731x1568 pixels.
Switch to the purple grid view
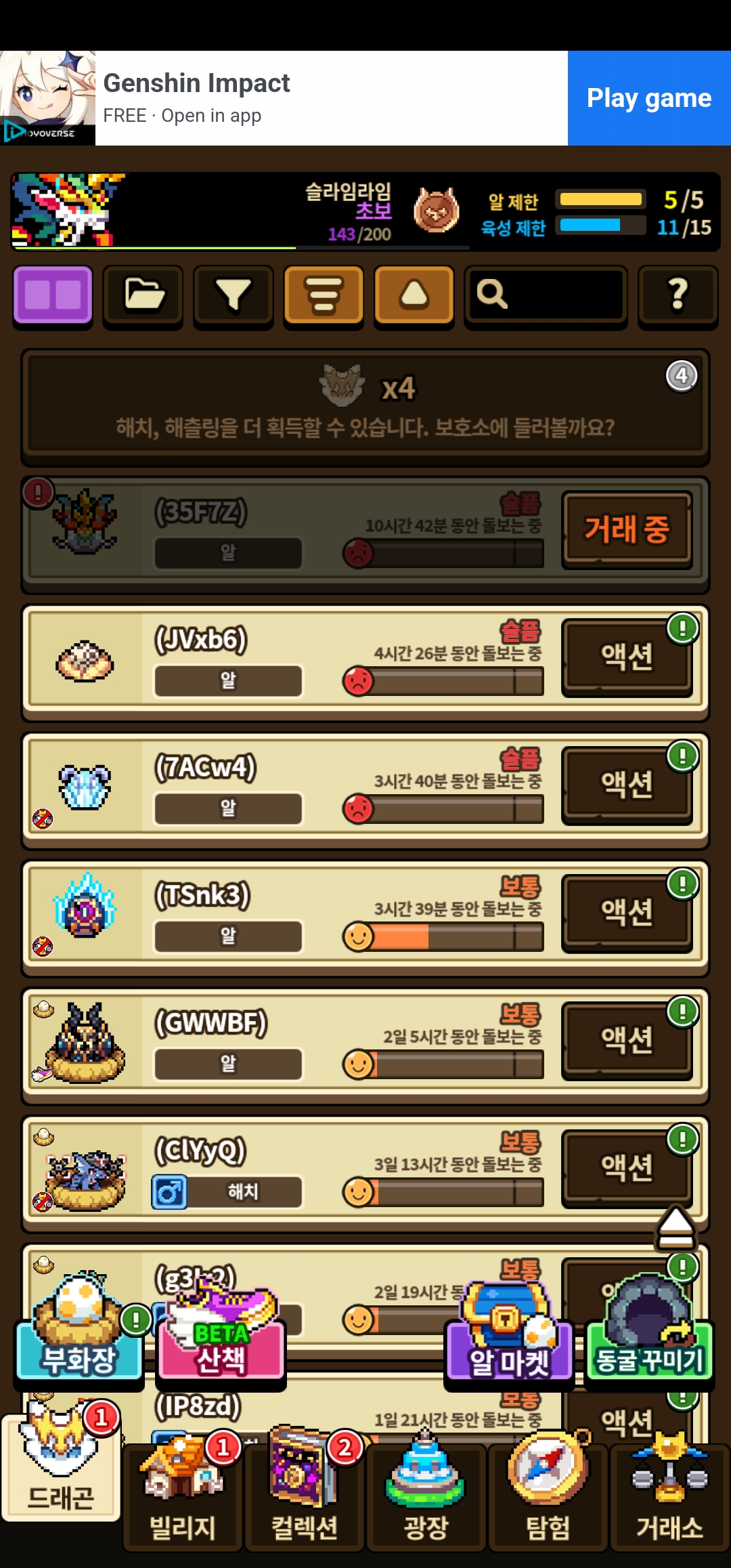tap(53, 295)
